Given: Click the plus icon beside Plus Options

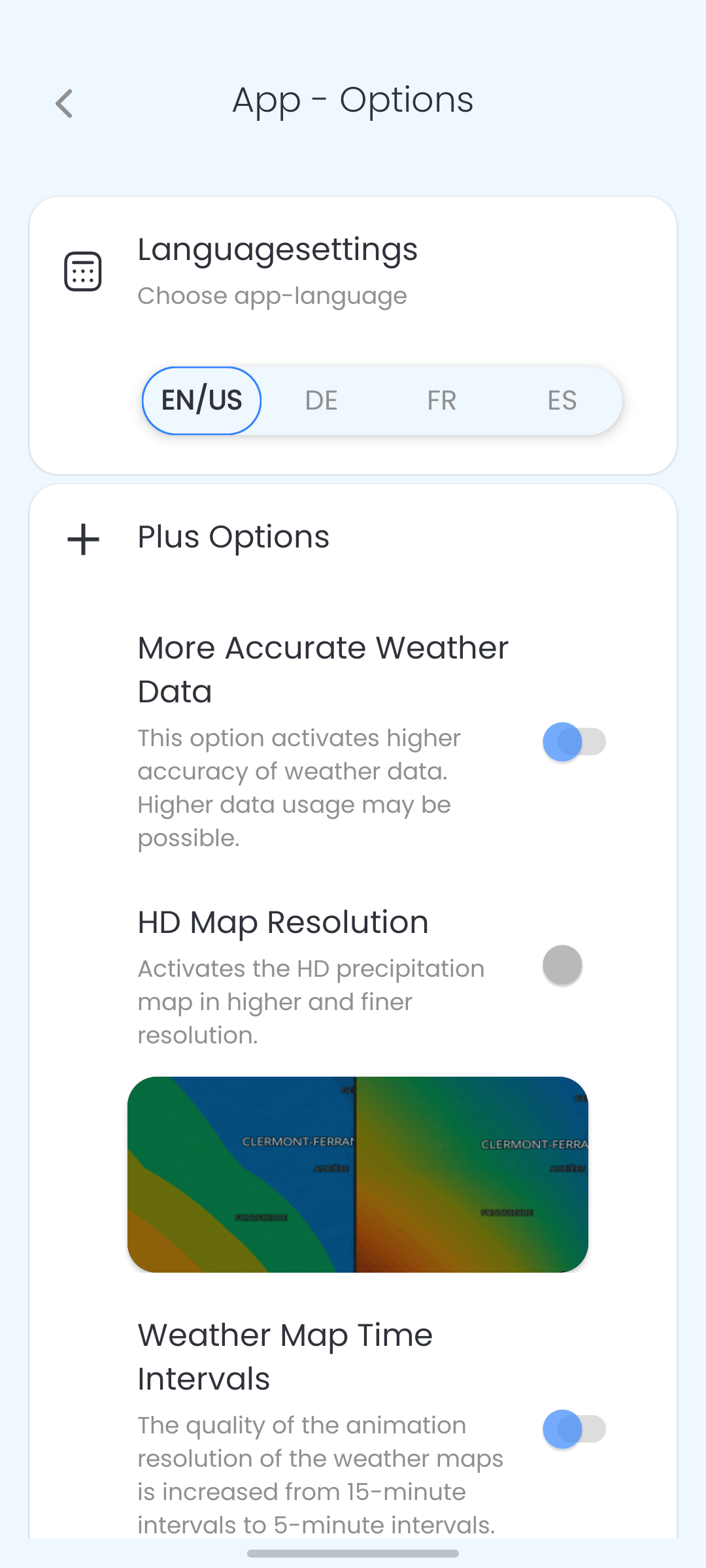Looking at the screenshot, I should coord(84,539).
